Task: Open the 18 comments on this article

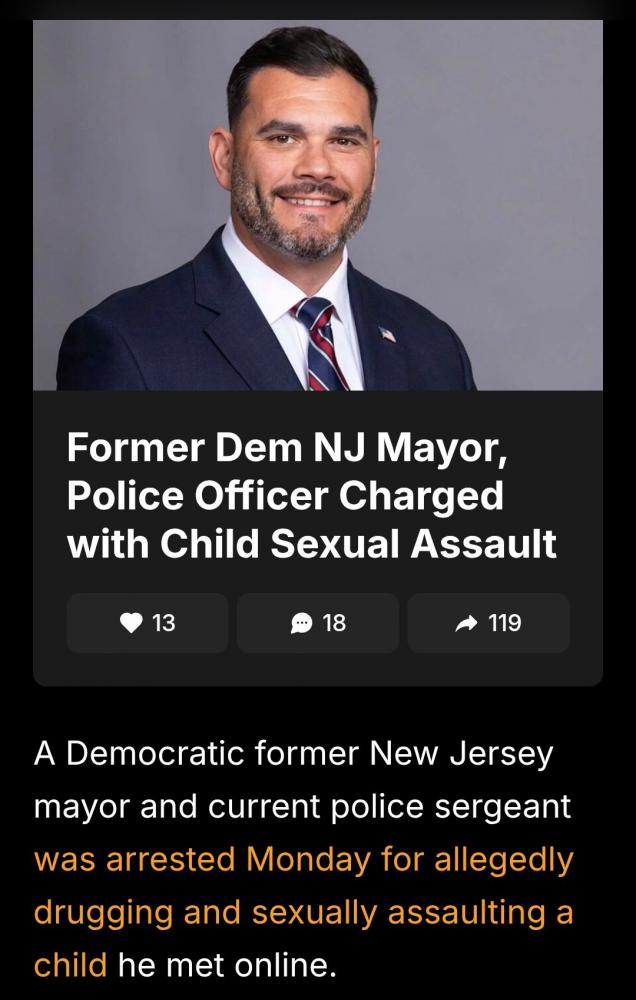Action: [x=318, y=623]
